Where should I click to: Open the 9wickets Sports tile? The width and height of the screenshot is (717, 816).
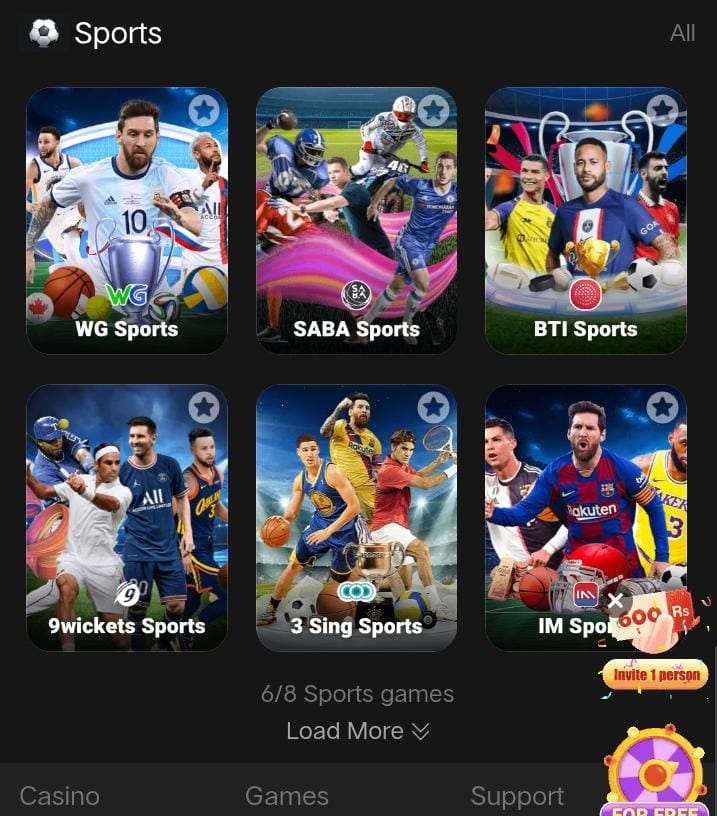pyautogui.click(x=127, y=520)
